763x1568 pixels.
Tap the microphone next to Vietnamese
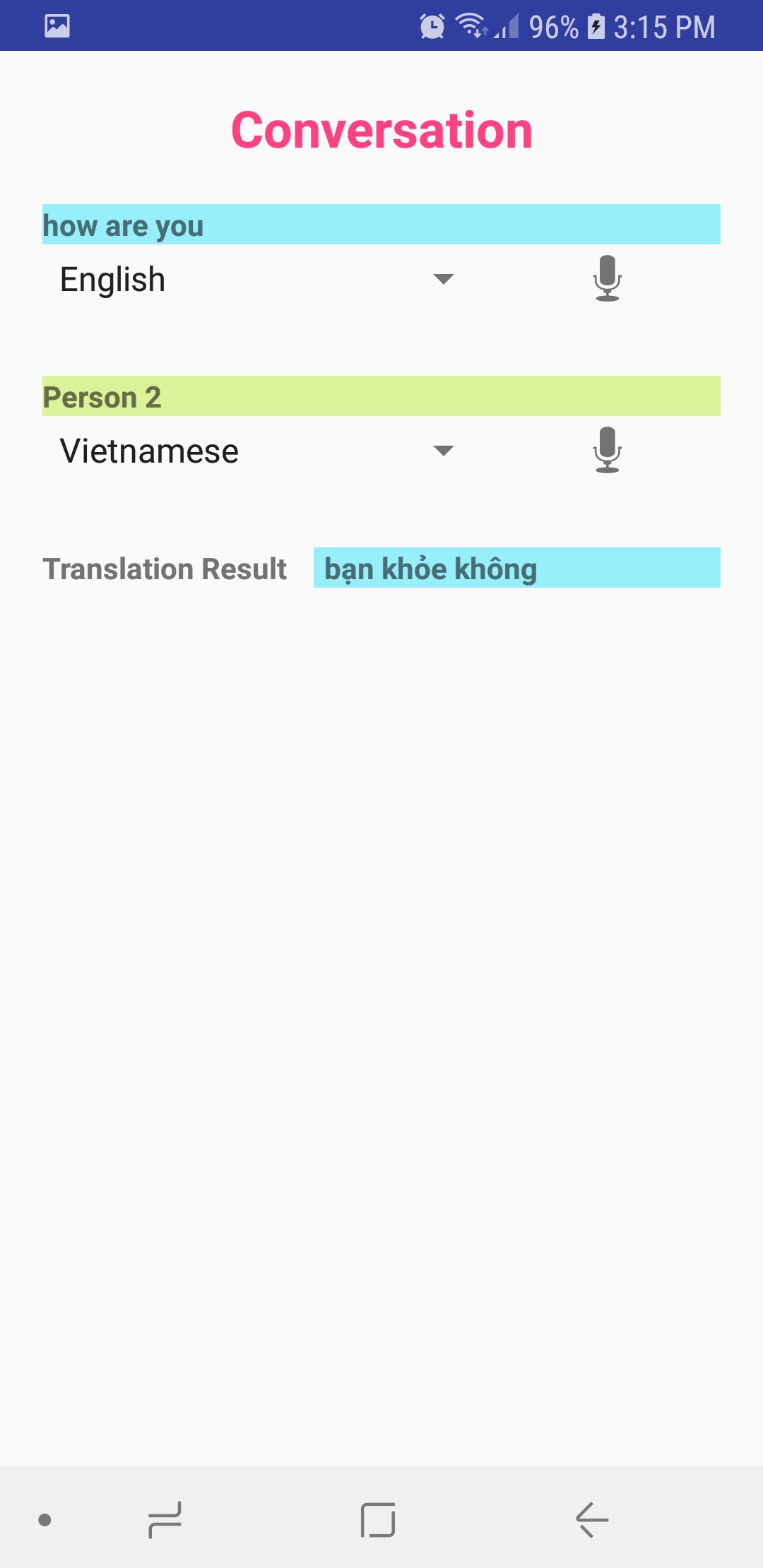(607, 450)
